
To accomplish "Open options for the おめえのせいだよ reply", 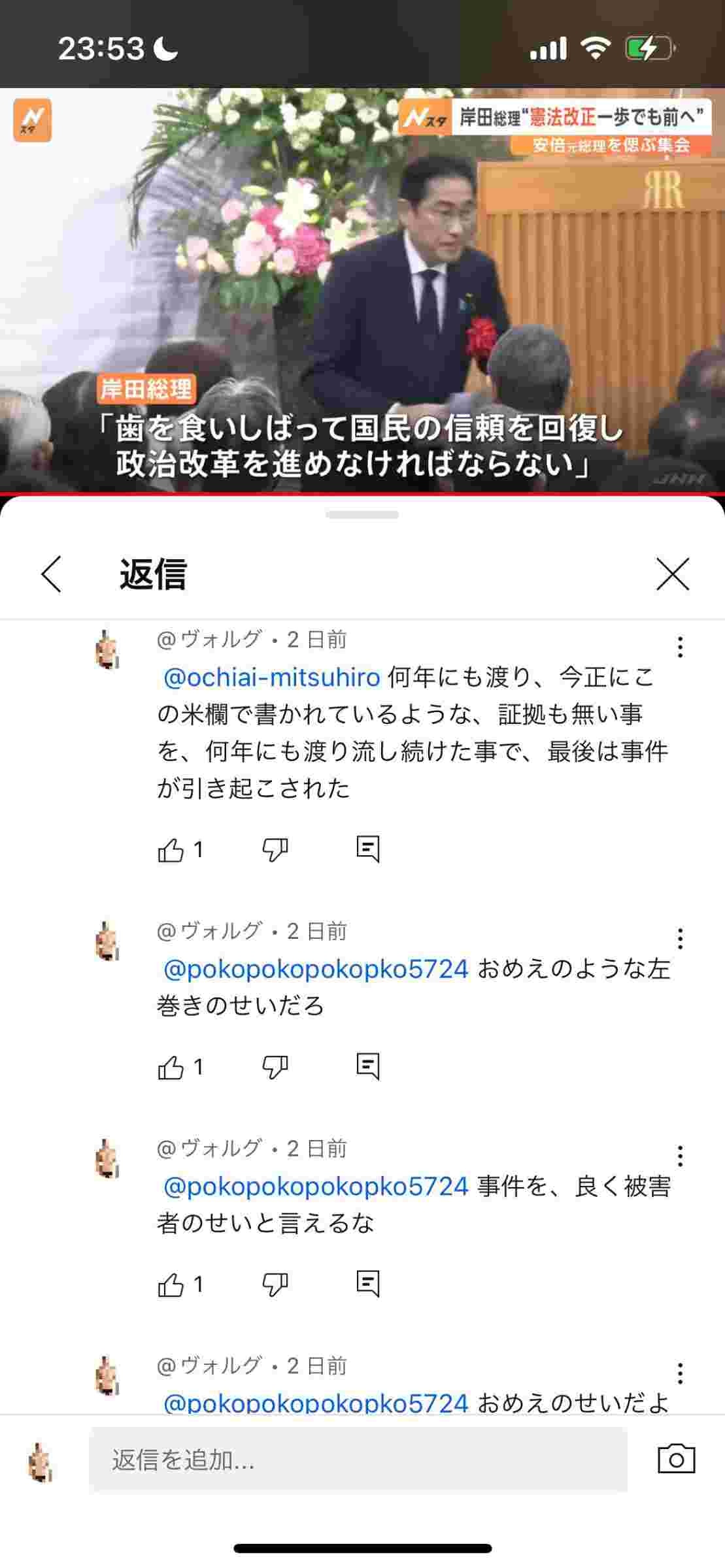I will coord(680,1373).
